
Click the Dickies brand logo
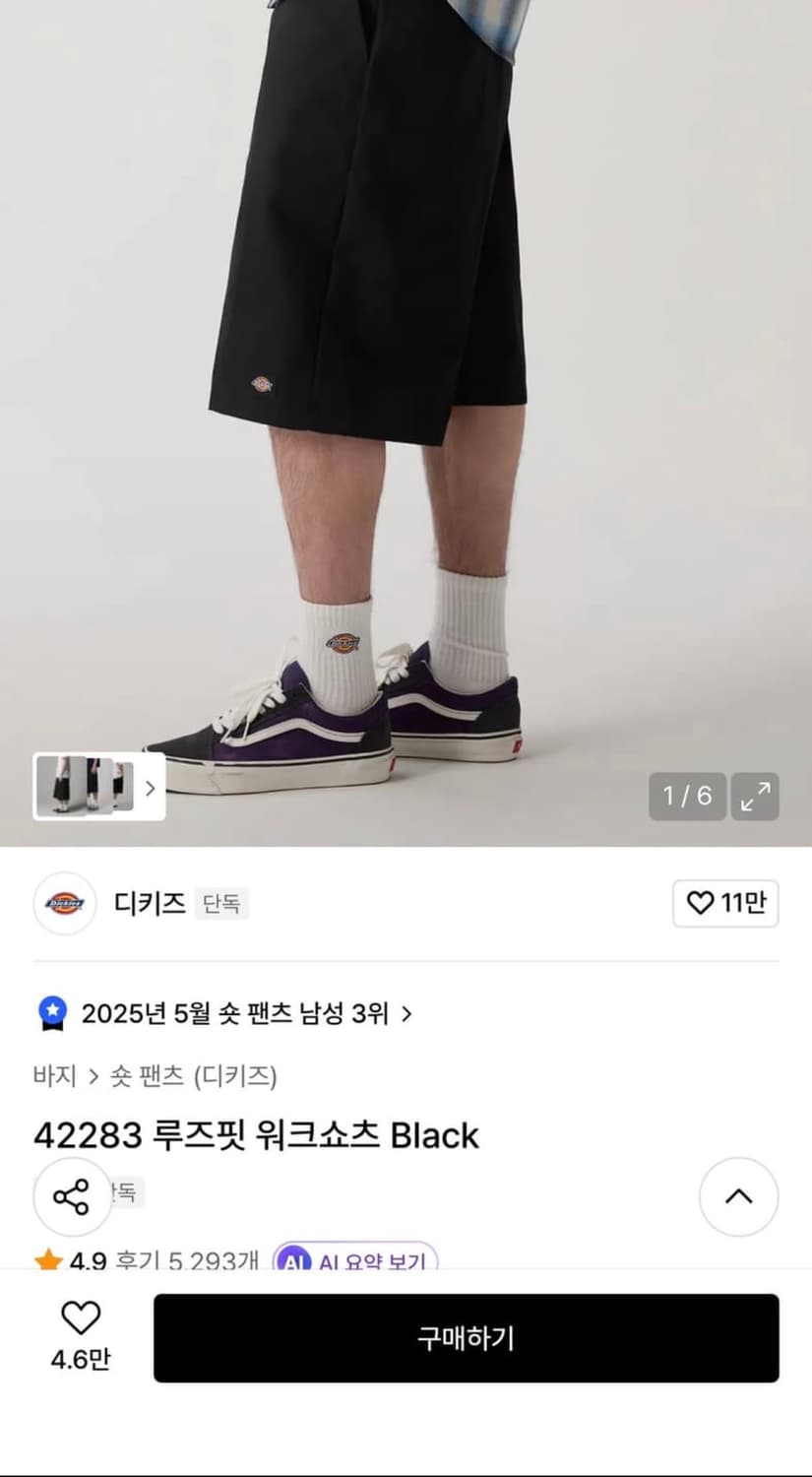[x=64, y=903]
